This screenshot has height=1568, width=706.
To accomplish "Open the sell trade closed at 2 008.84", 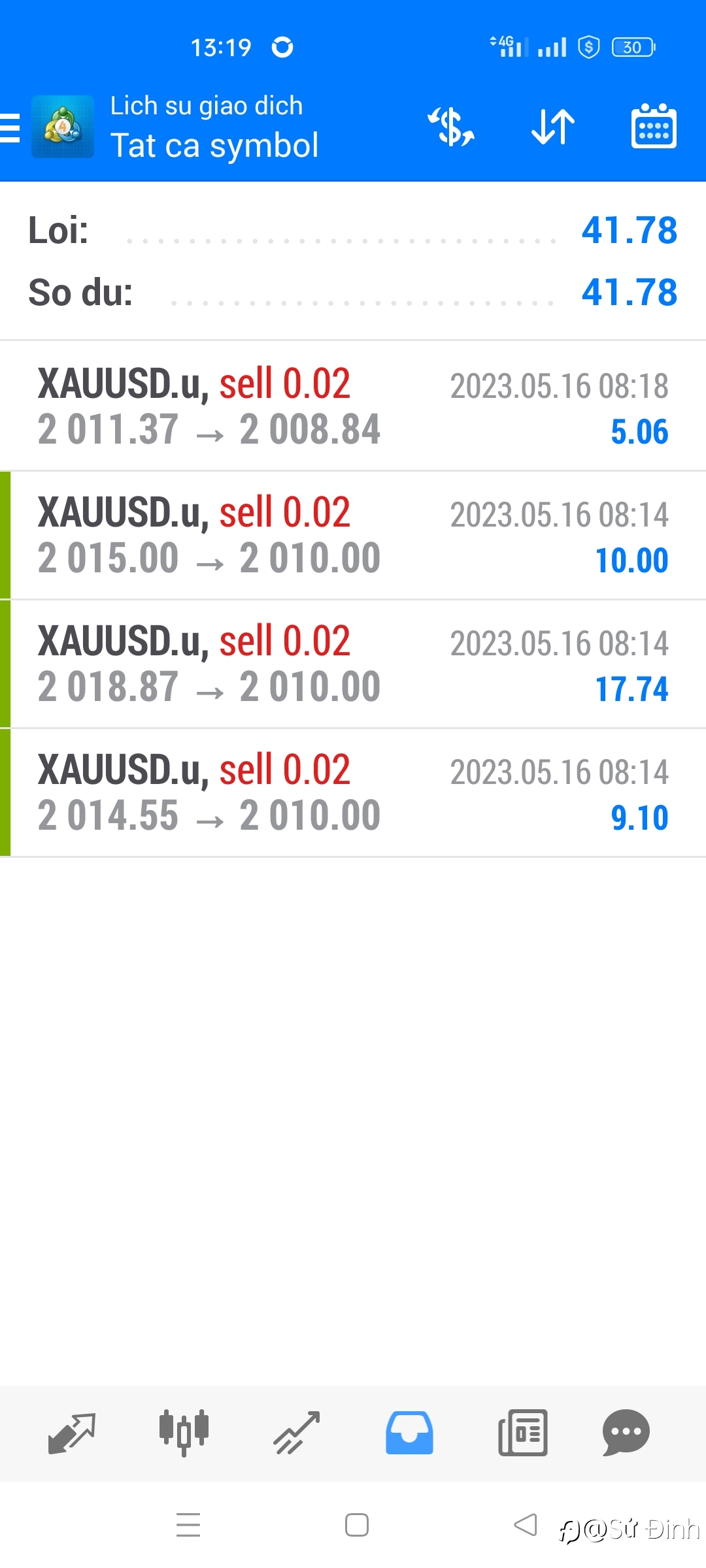I will pos(353,406).
